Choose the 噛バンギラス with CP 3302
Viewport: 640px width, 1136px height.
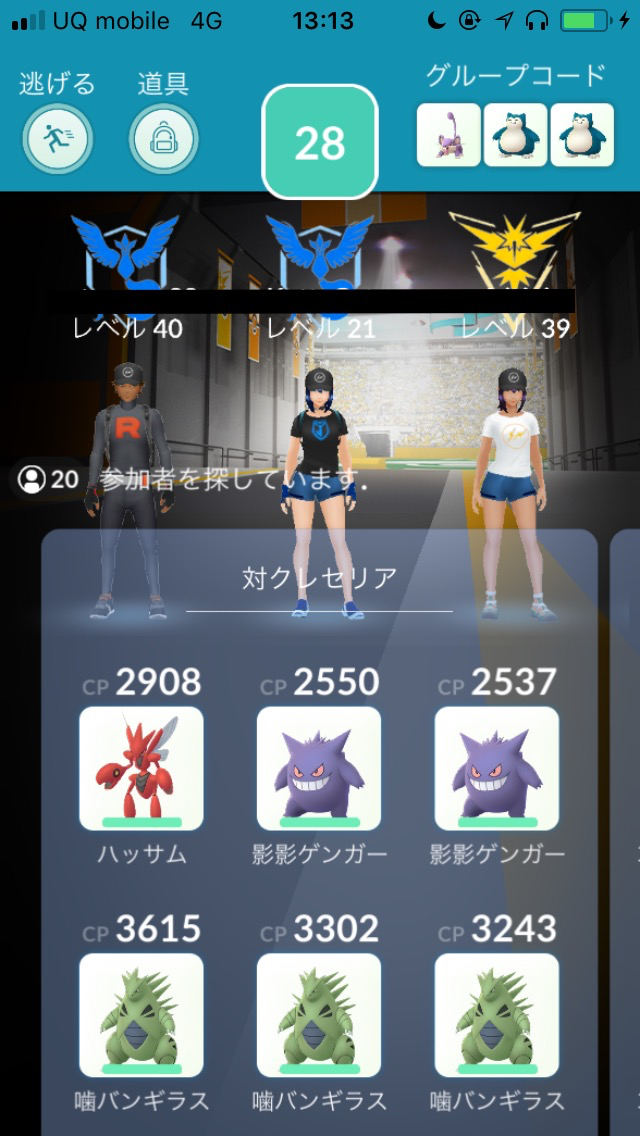point(319,1014)
